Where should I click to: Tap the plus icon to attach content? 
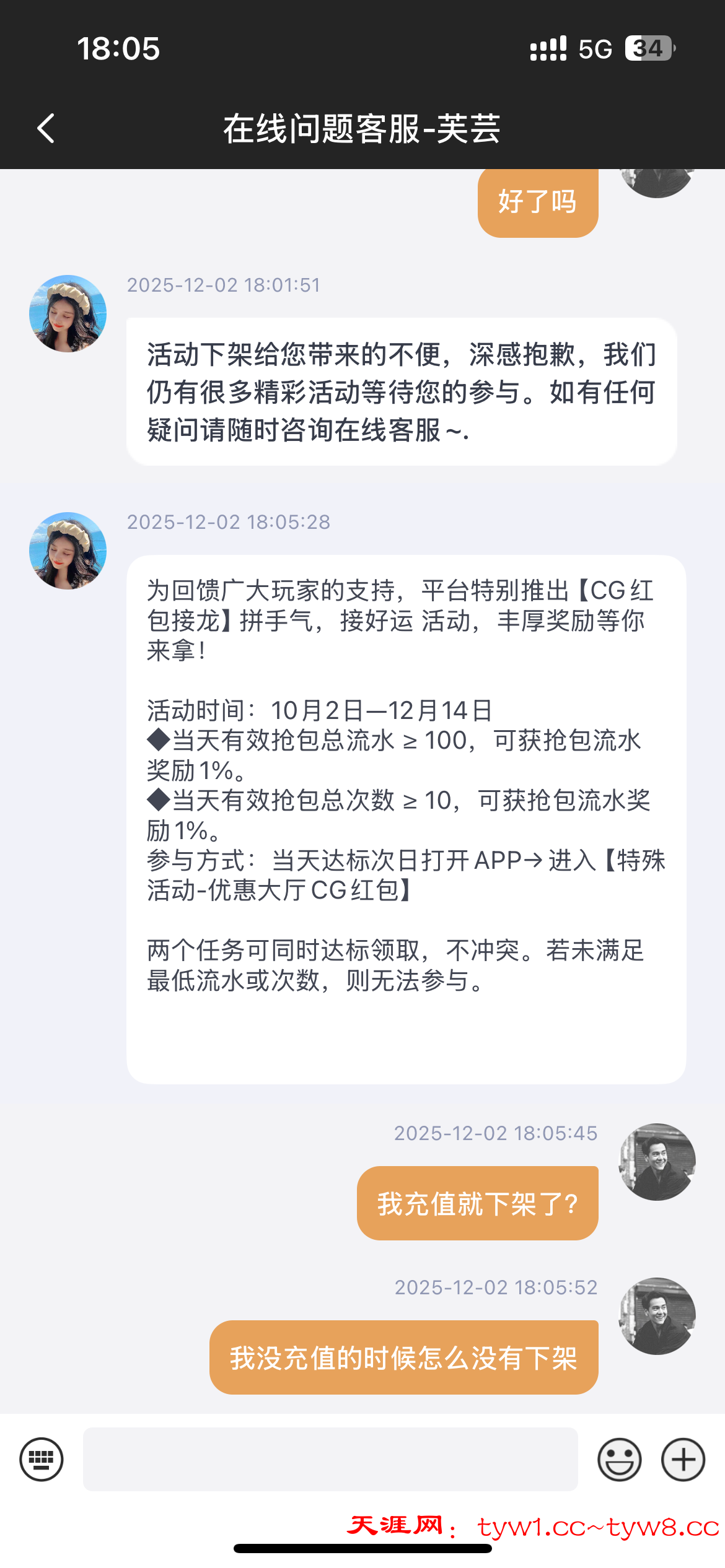click(x=682, y=1460)
